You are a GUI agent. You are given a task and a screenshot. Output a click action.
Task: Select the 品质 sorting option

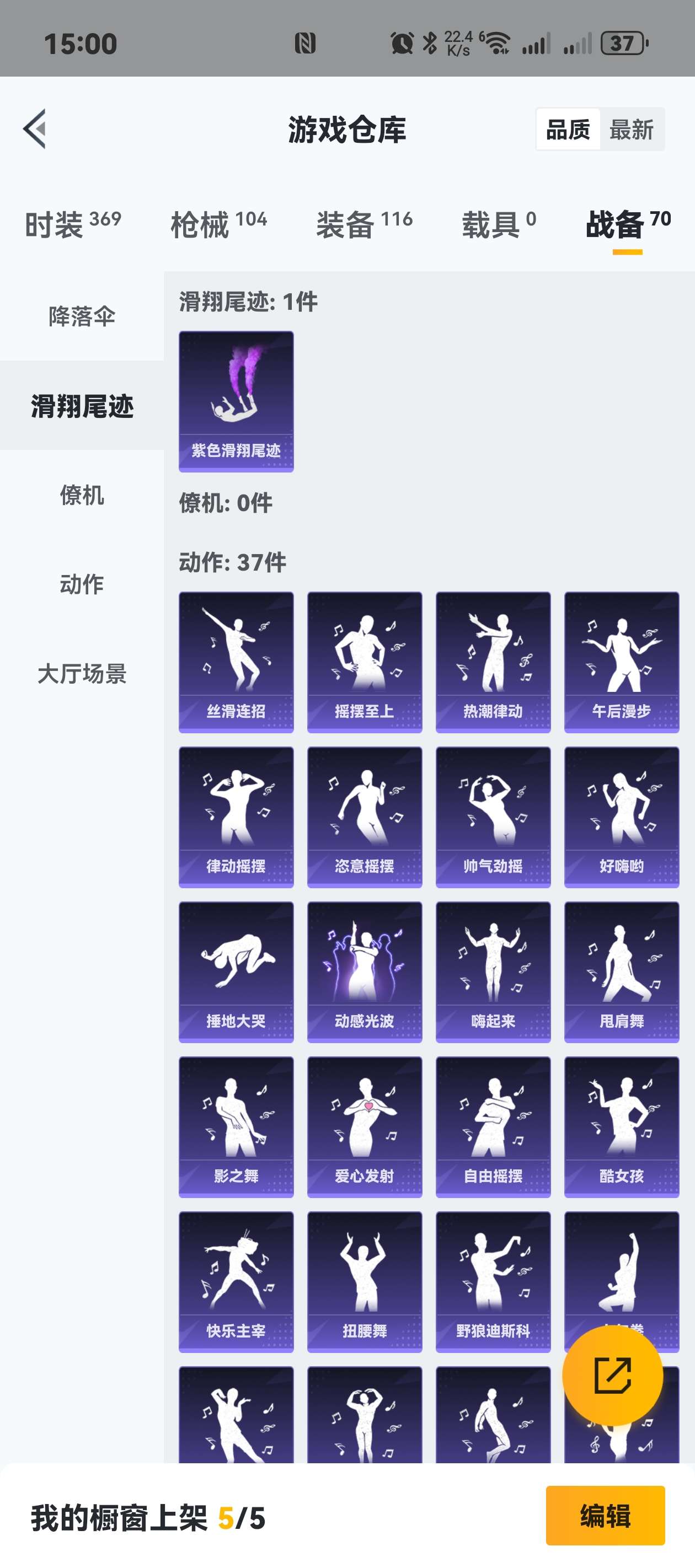point(568,130)
